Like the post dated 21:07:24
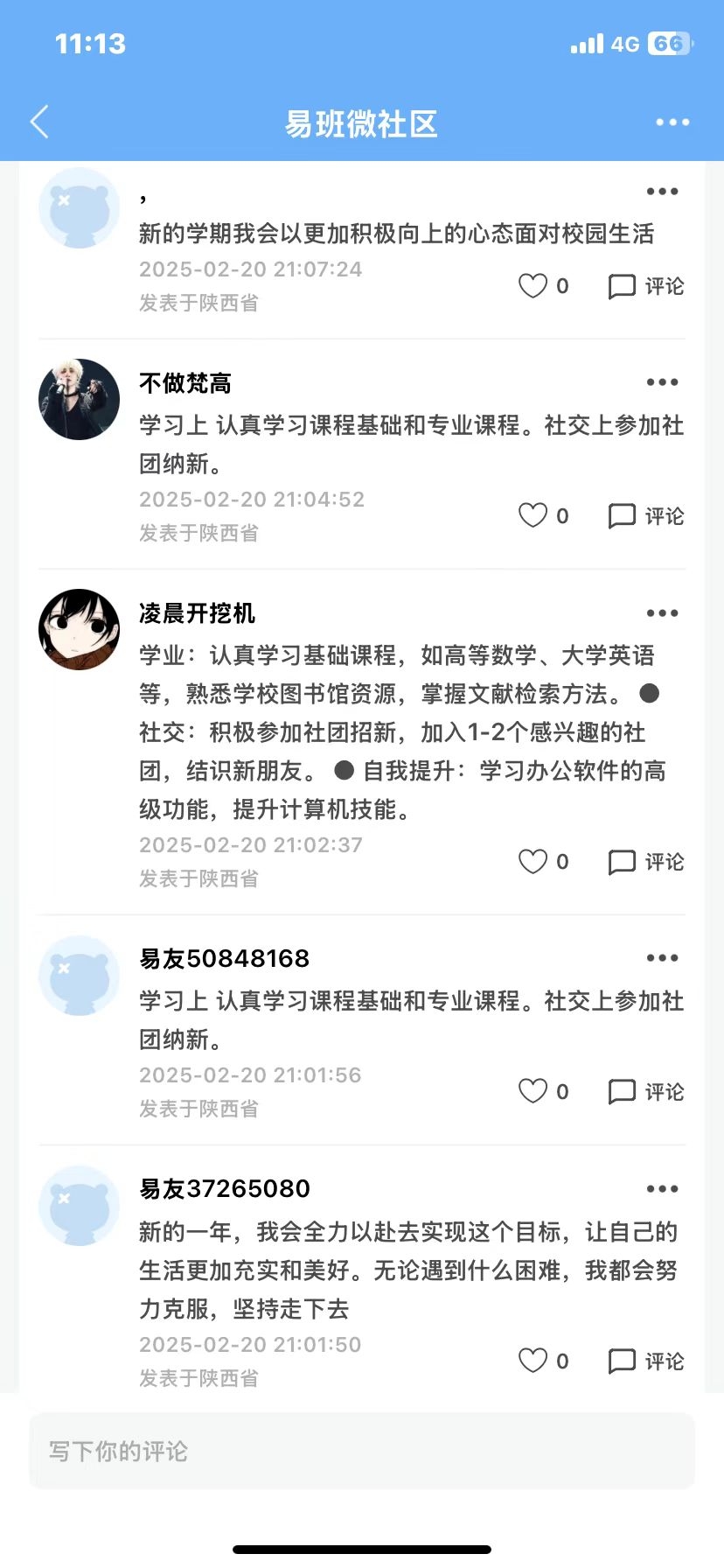Screen dimensions: 724x1568 (533, 286)
